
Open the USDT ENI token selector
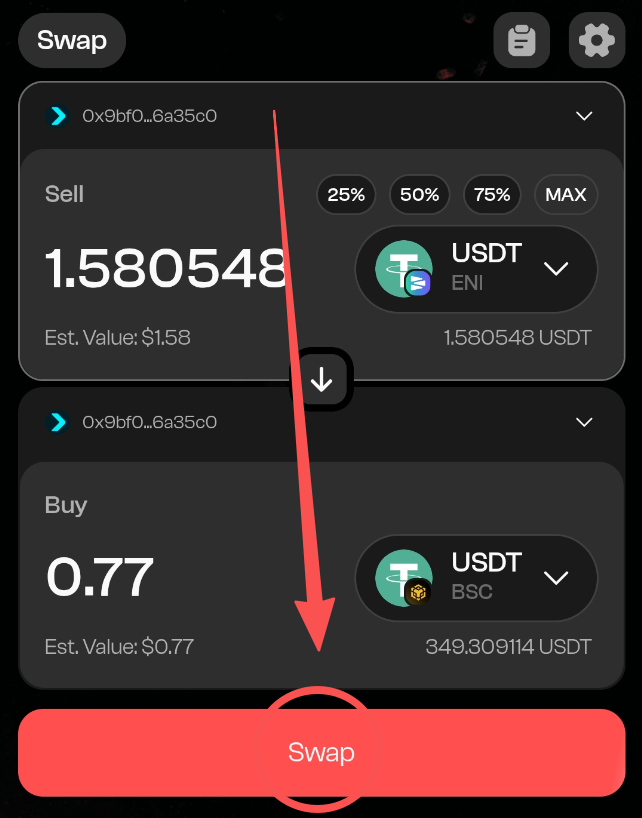click(476, 268)
